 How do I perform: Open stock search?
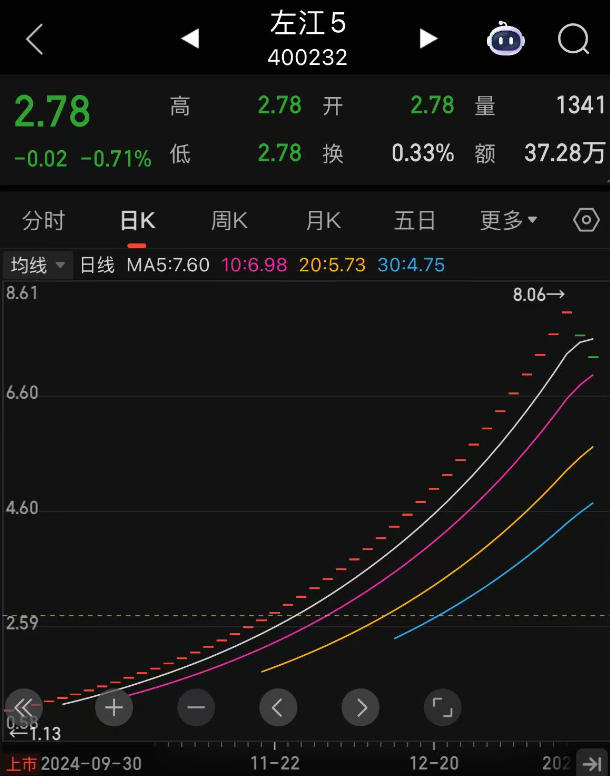pyautogui.click(x=574, y=40)
